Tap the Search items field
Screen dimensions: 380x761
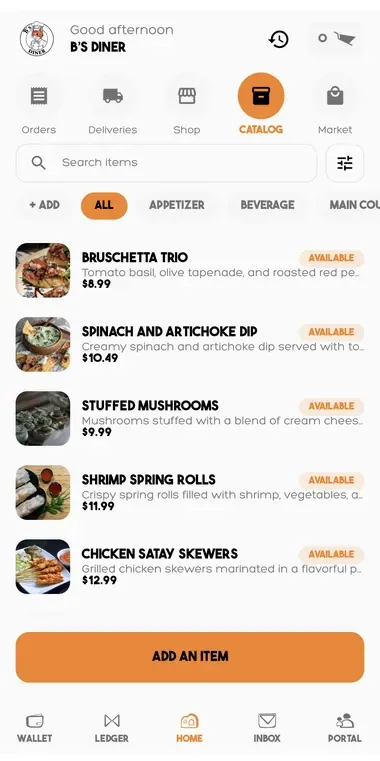(166, 163)
